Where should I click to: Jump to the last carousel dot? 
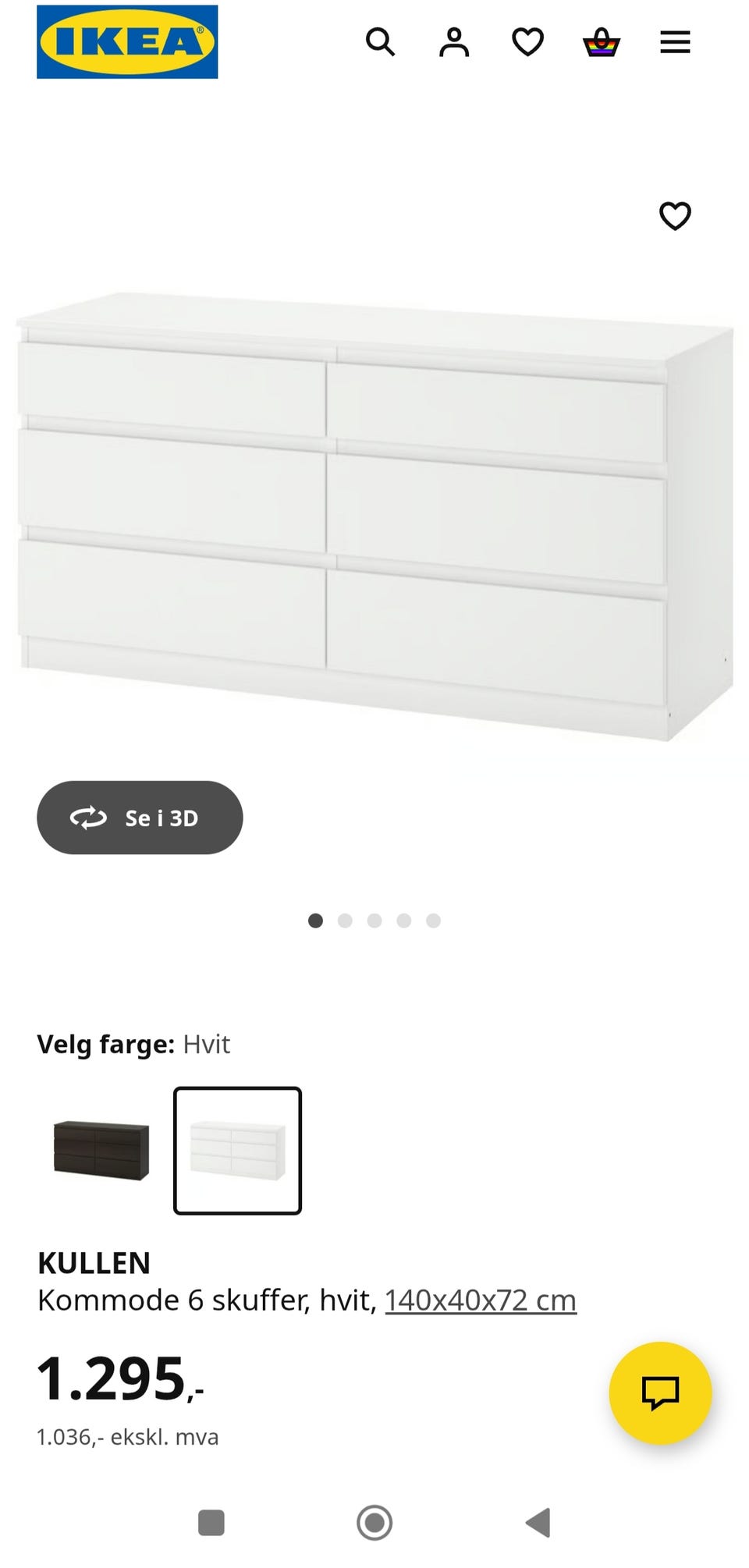coord(434,921)
